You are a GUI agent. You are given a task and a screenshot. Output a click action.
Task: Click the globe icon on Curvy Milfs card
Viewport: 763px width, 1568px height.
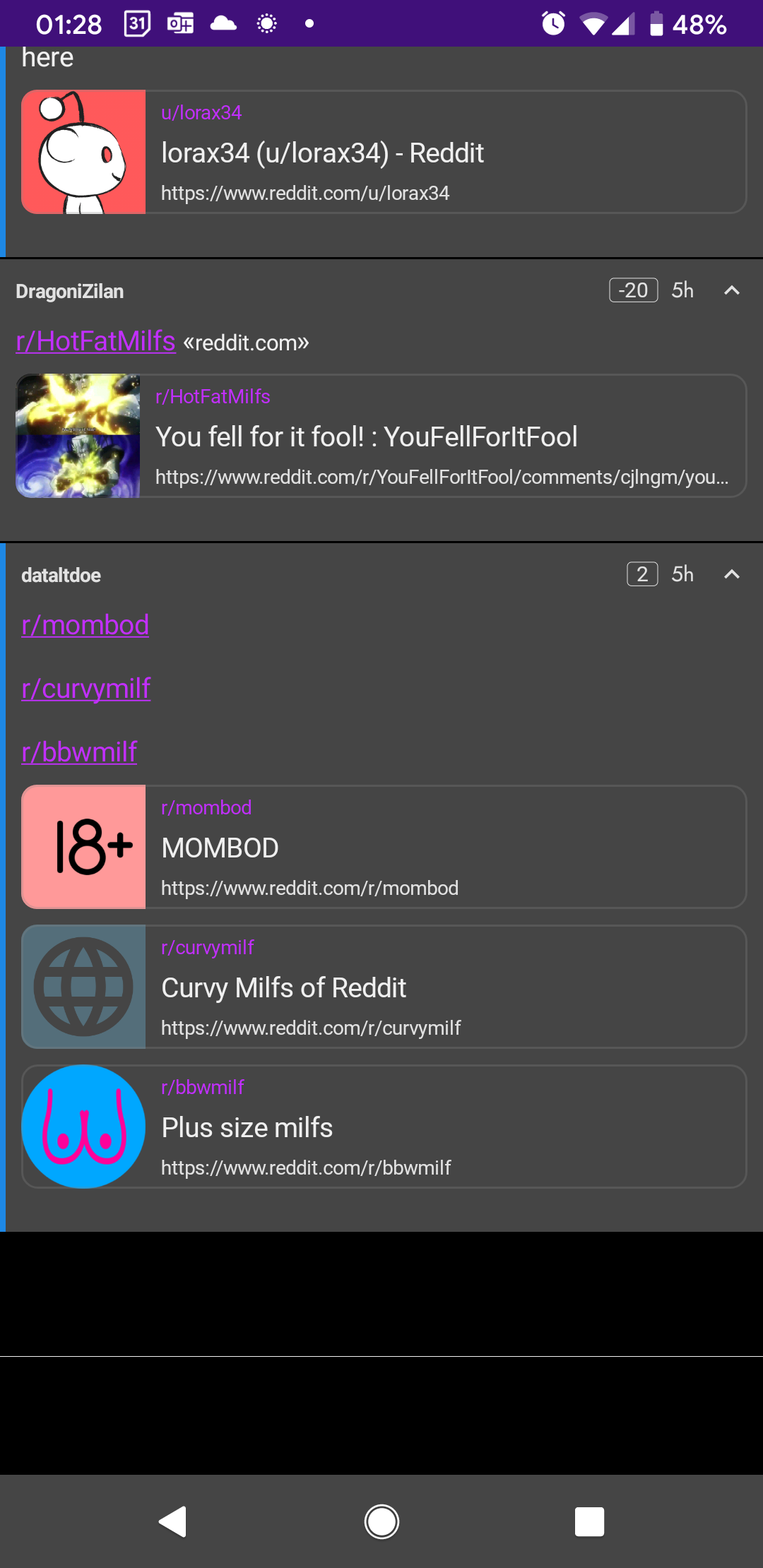coord(83,986)
